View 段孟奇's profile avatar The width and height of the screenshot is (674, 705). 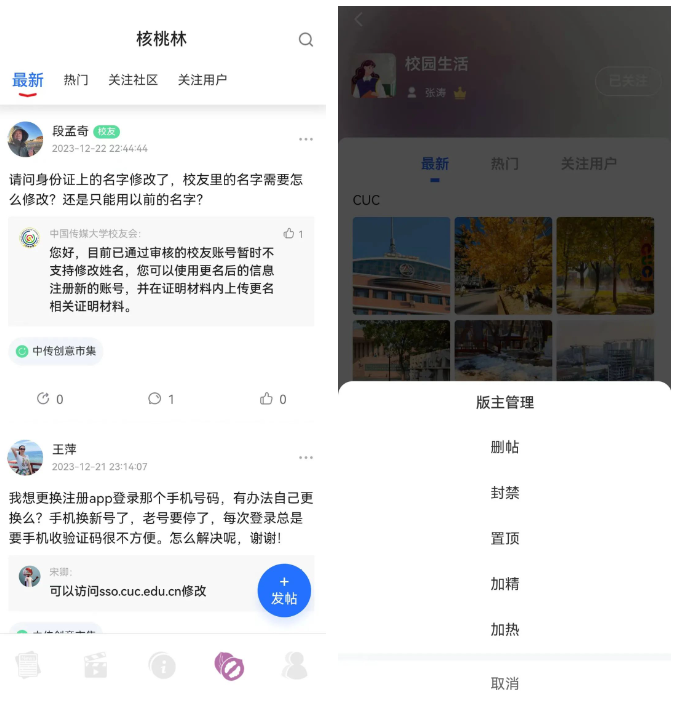click(26, 139)
